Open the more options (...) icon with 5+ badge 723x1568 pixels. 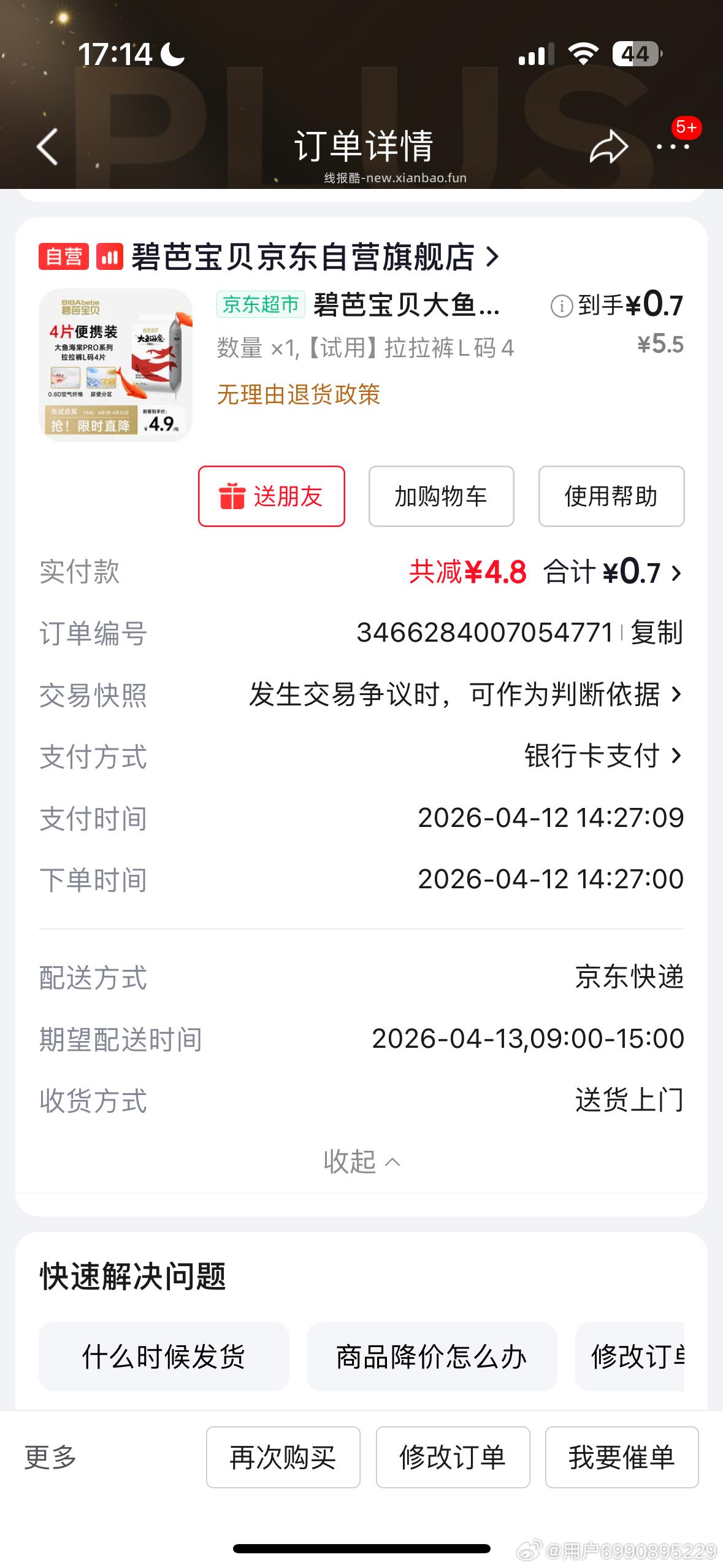pos(673,146)
